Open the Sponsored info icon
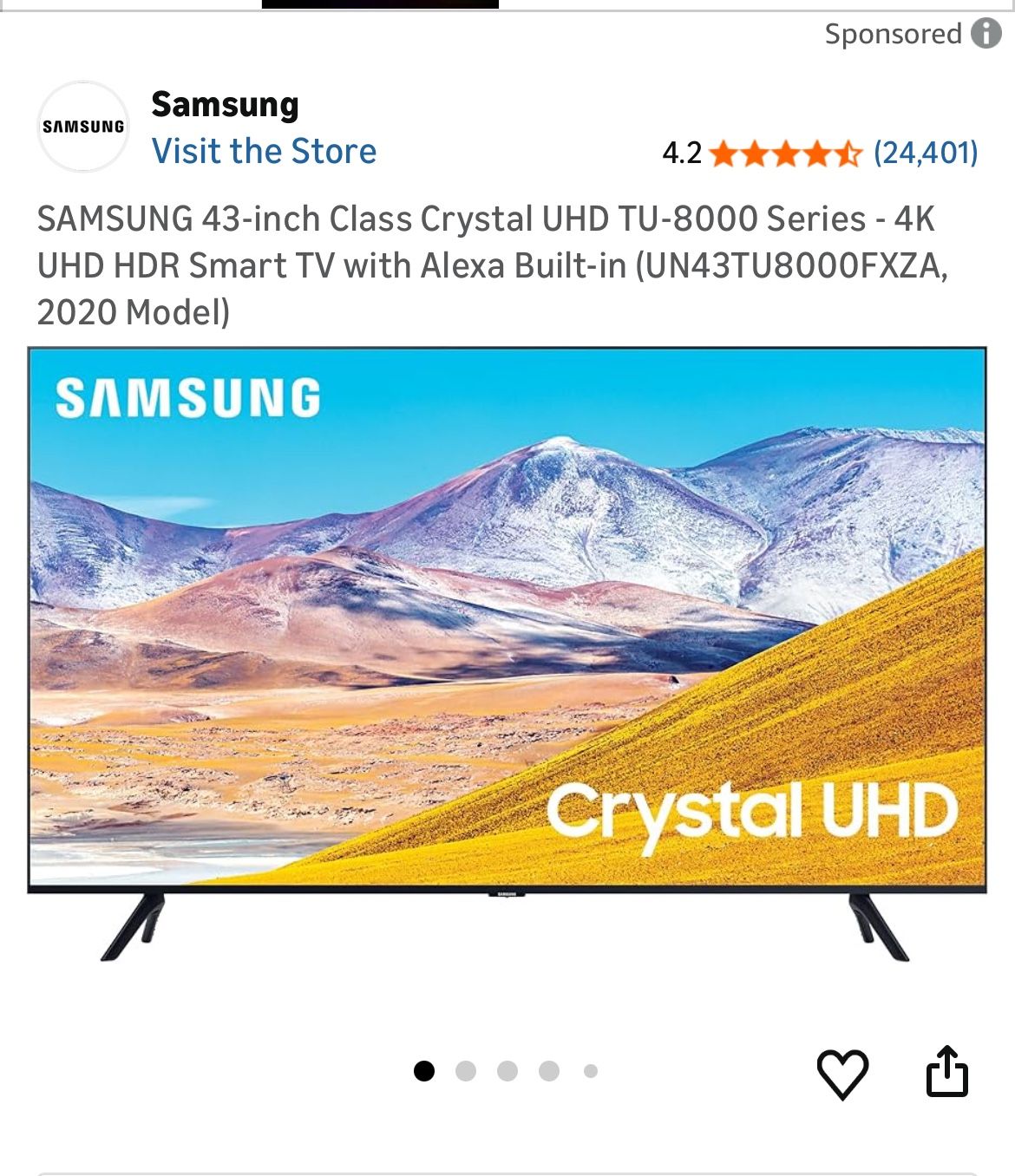The width and height of the screenshot is (1015, 1176). pyautogui.click(x=986, y=34)
